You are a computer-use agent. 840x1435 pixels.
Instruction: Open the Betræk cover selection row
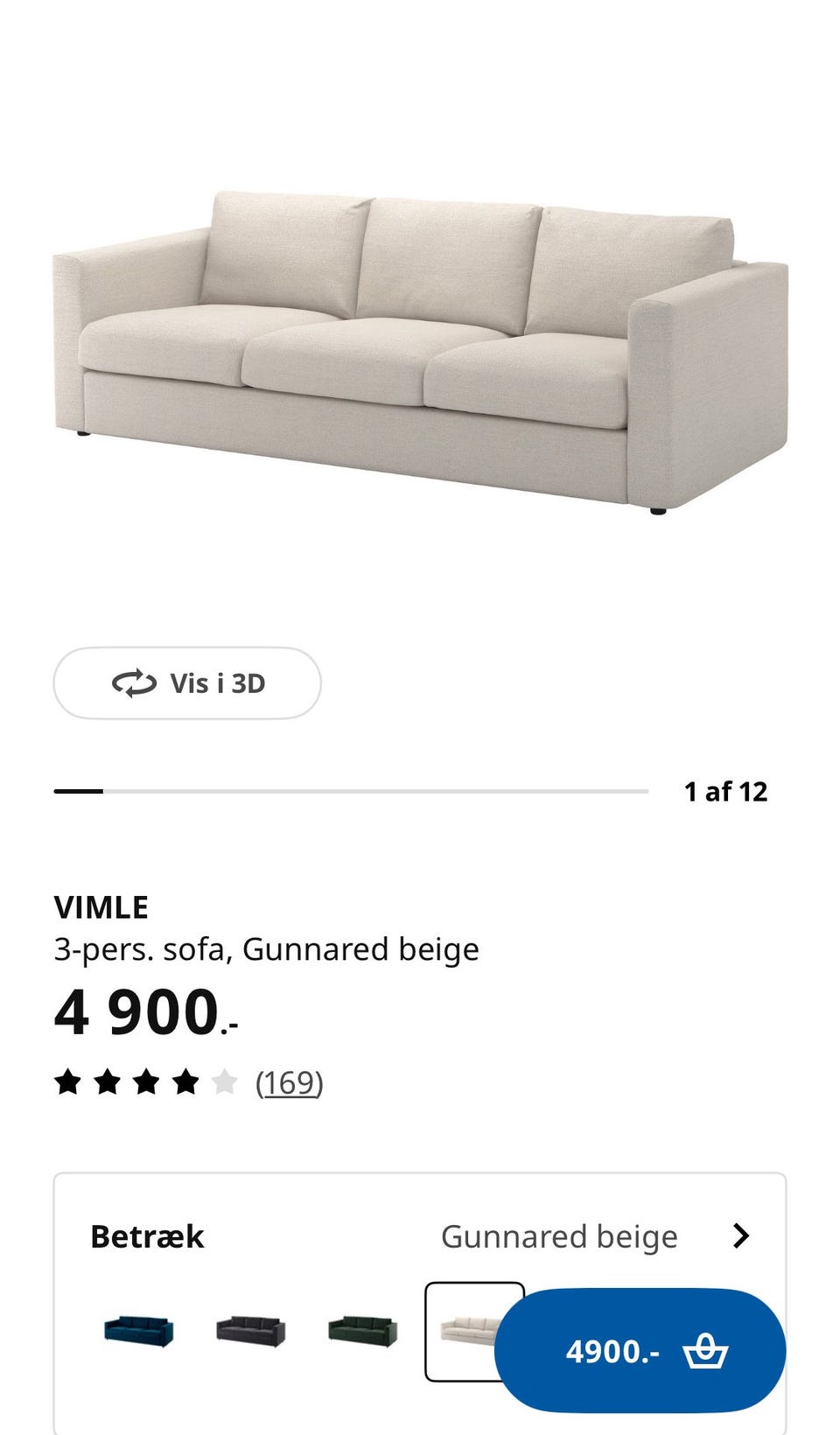pyautogui.click(x=420, y=1236)
